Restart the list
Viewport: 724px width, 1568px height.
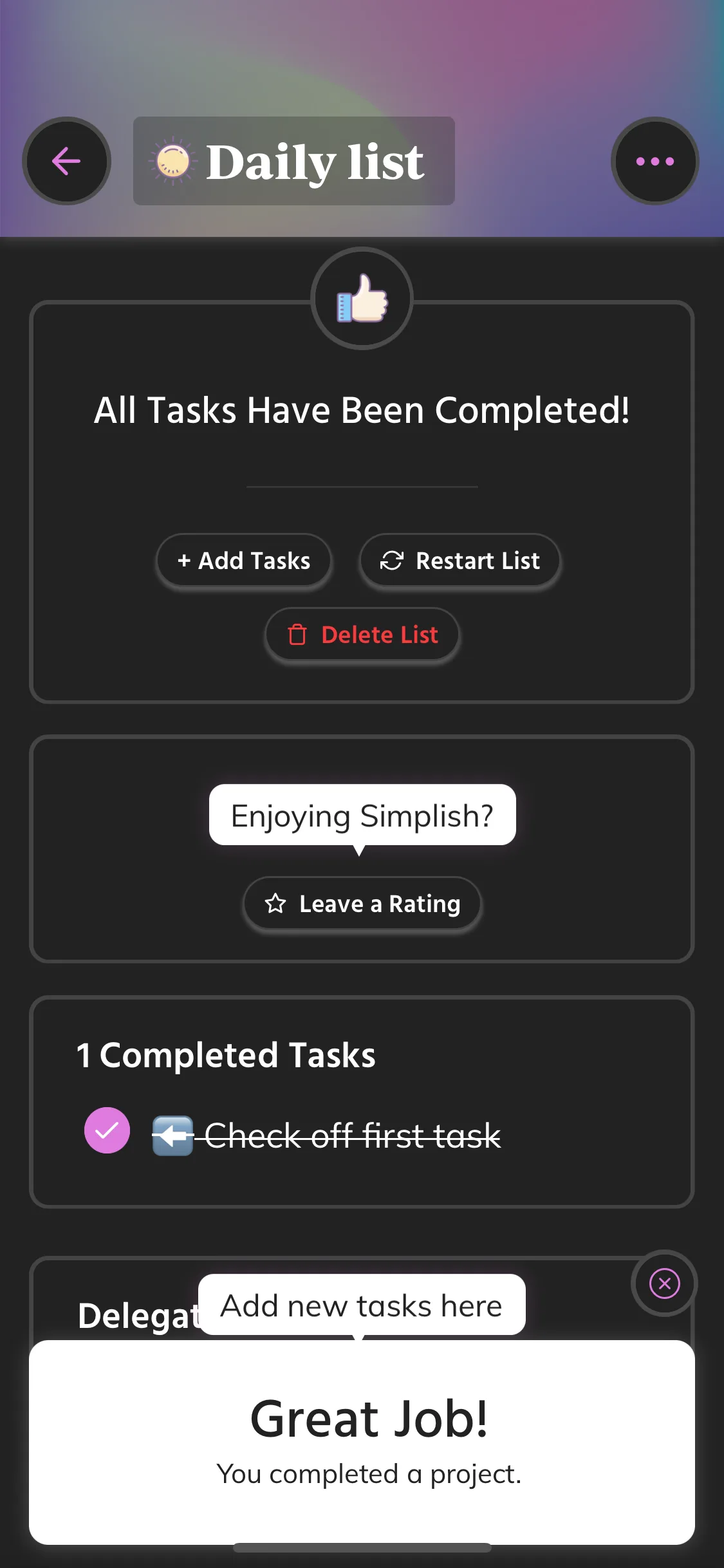tap(459, 561)
